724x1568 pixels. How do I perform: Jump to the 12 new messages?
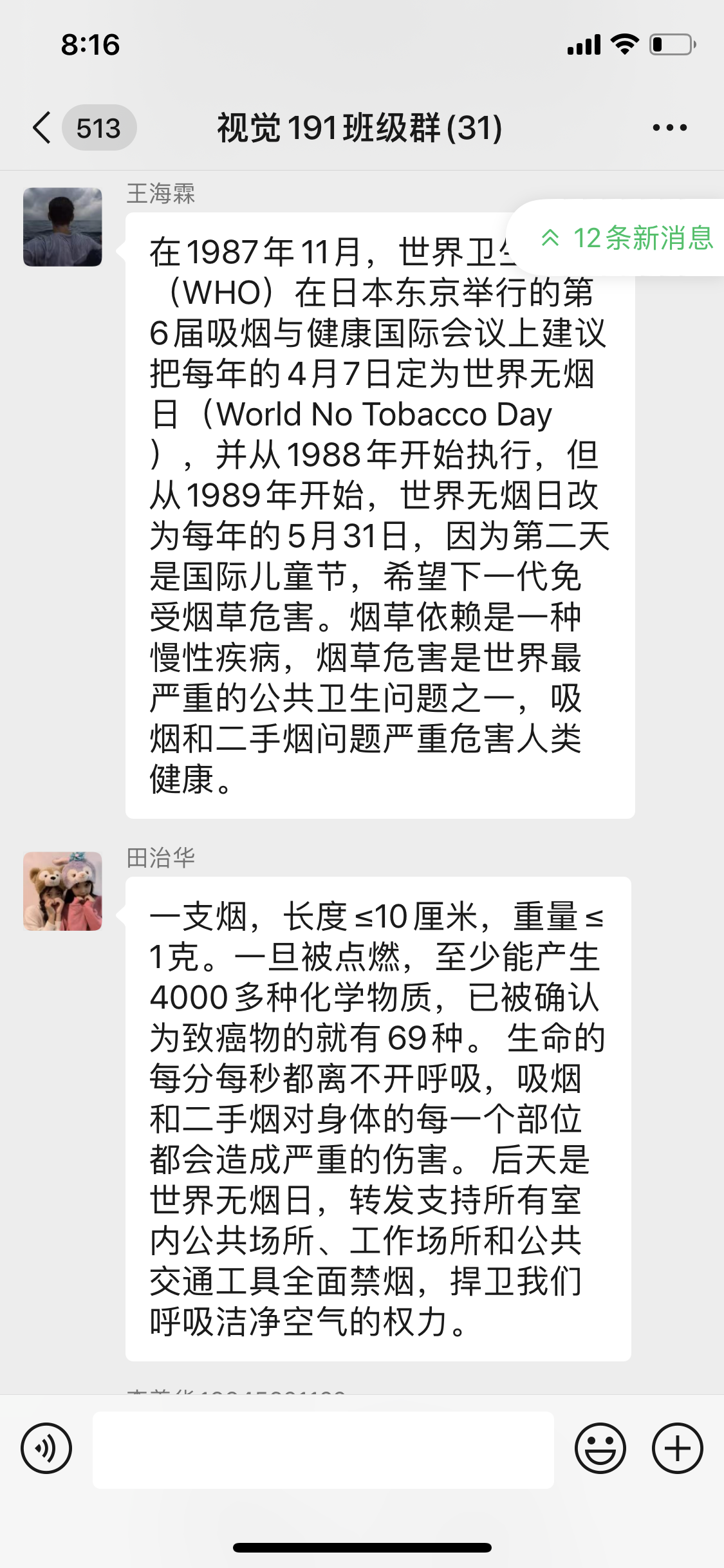627,238
